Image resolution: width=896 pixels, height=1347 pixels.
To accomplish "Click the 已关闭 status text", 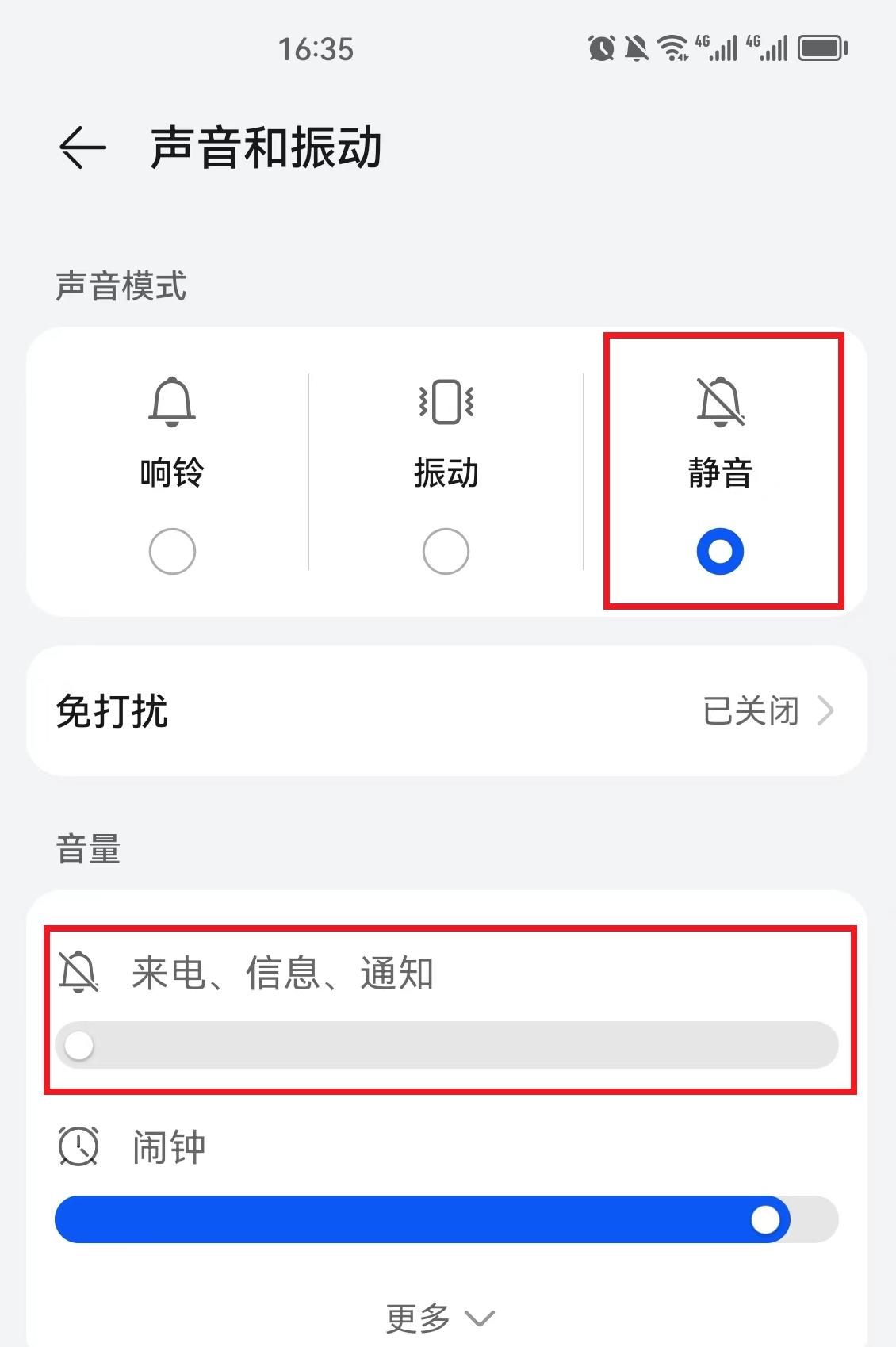I will click(751, 712).
